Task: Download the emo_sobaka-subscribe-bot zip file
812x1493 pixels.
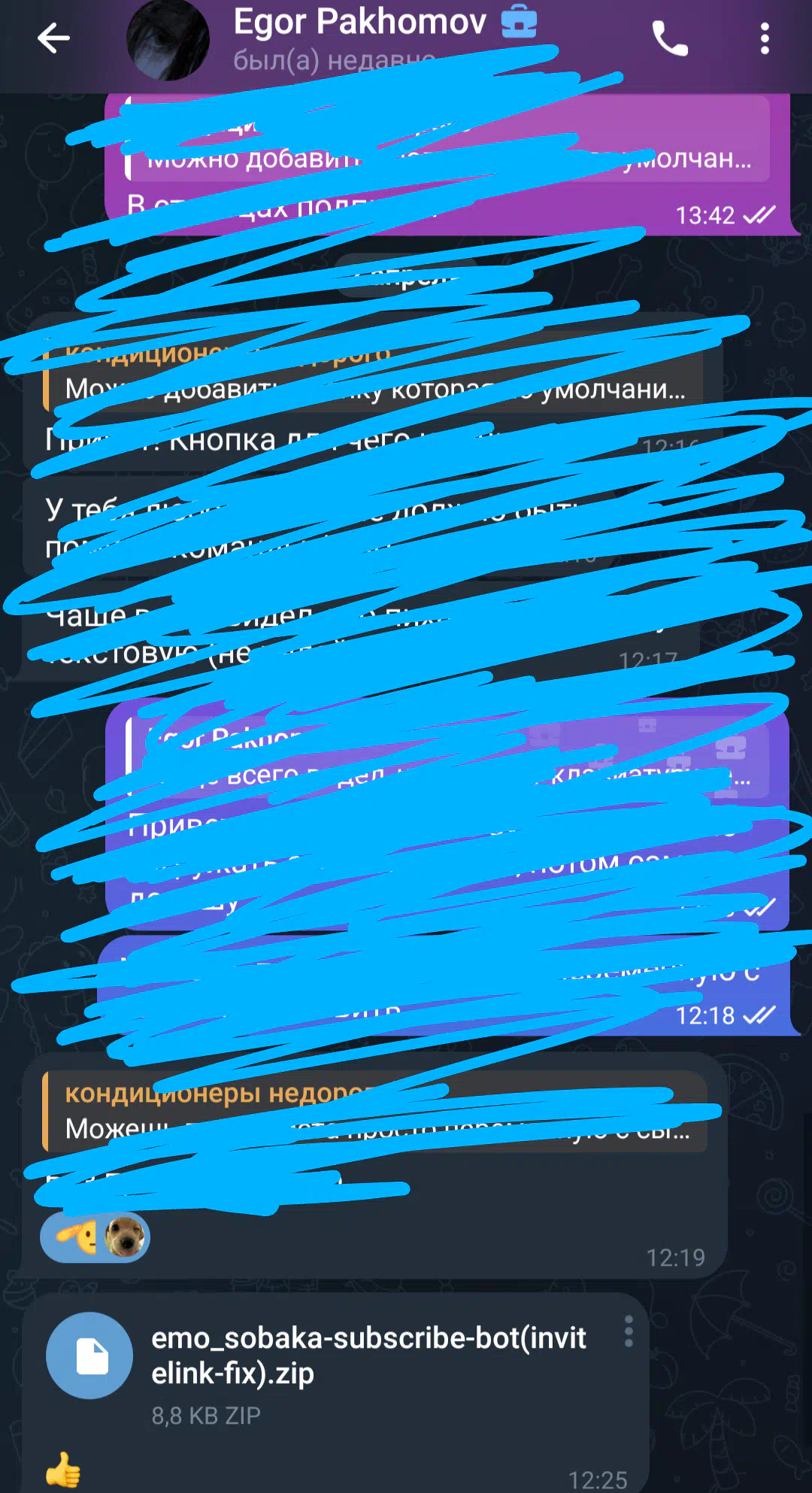Action: click(x=89, y=1355)
